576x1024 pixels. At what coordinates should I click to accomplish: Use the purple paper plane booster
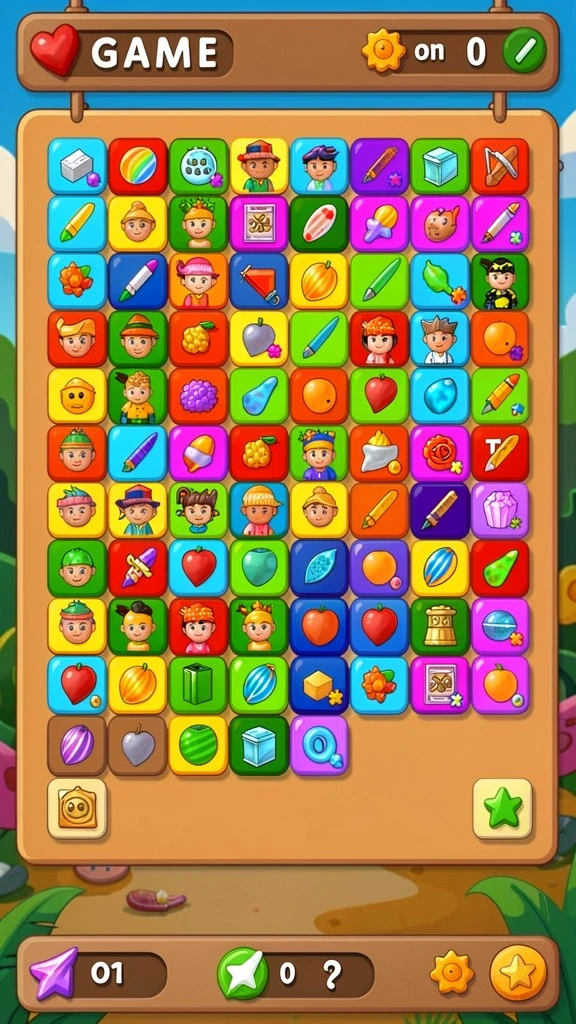(x=54, y=972)
